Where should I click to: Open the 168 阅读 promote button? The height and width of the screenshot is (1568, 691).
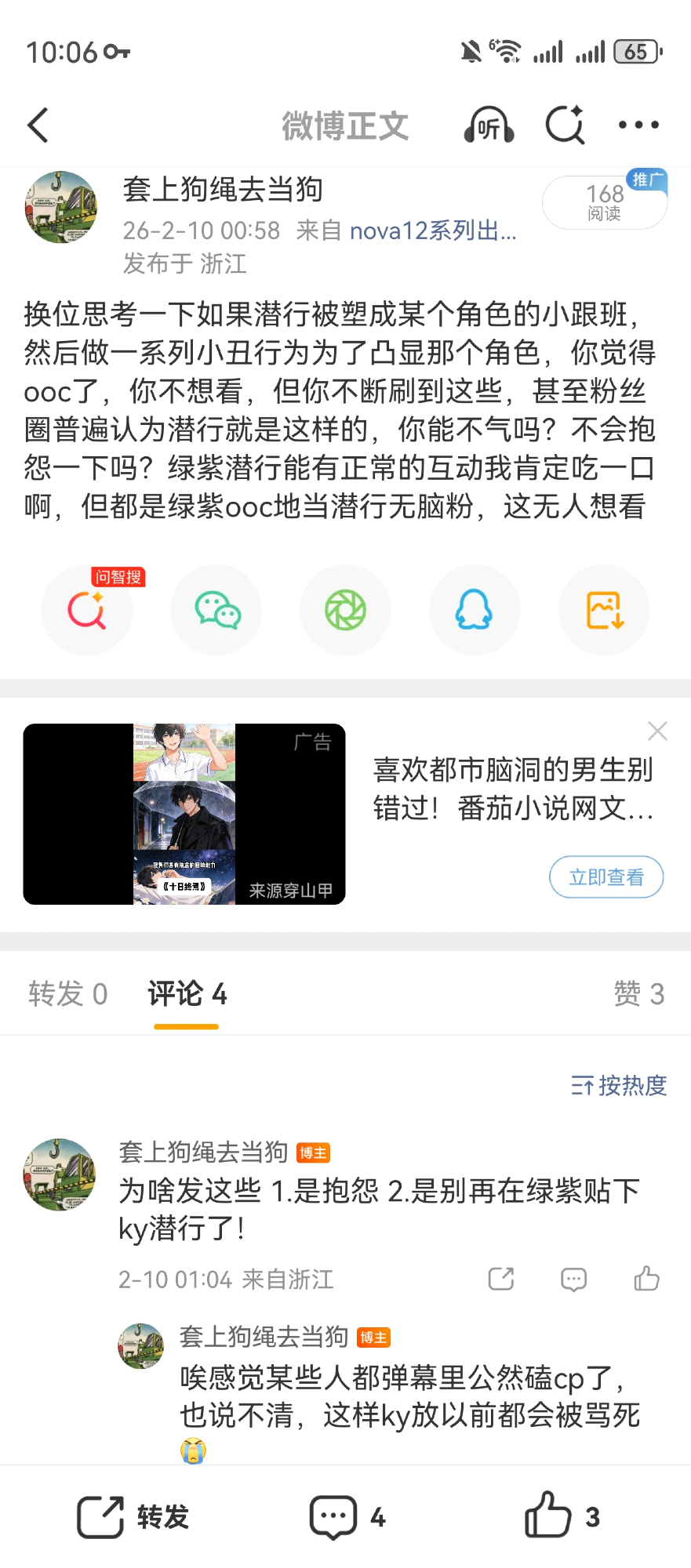[x=605, y=202]
